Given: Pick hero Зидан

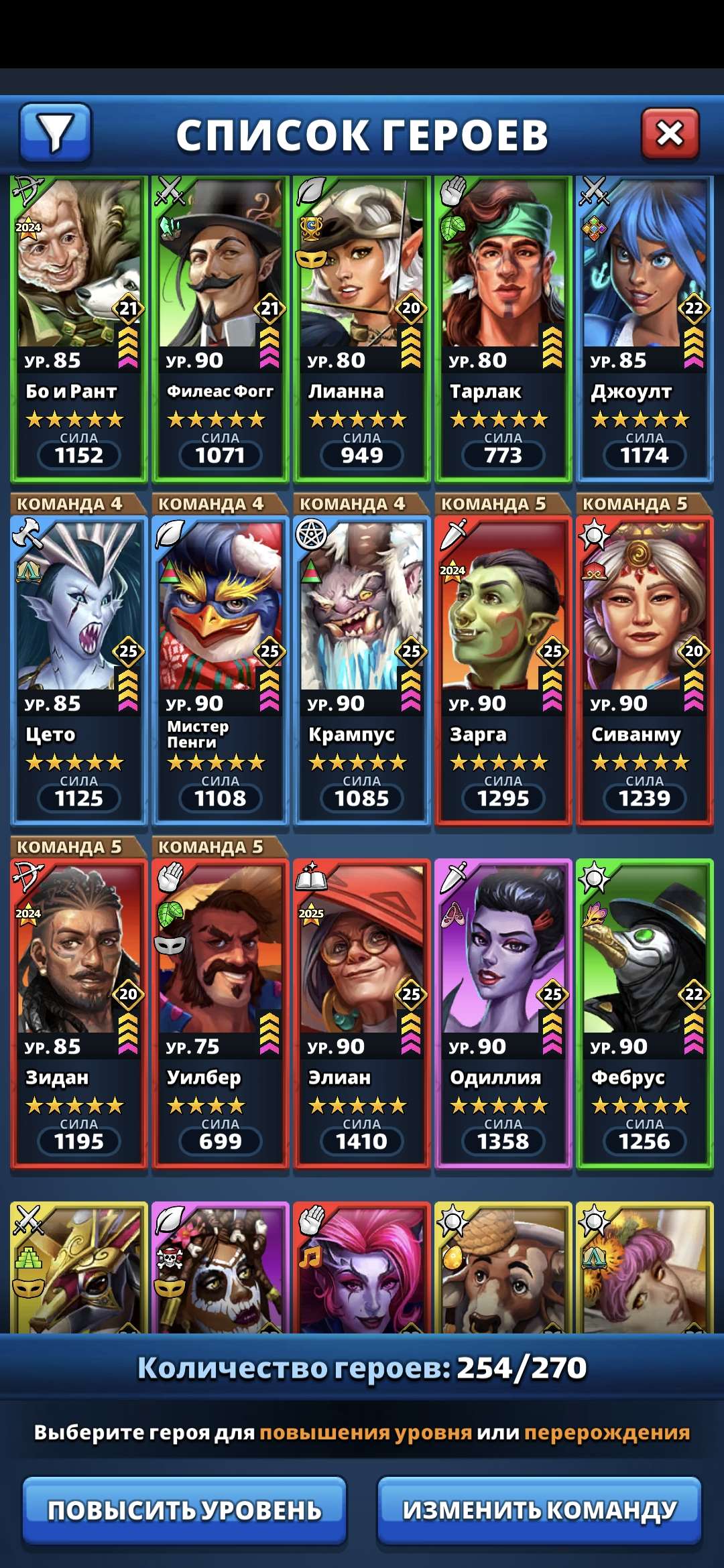Looking at the screenshot, I should pos(78,1013).
